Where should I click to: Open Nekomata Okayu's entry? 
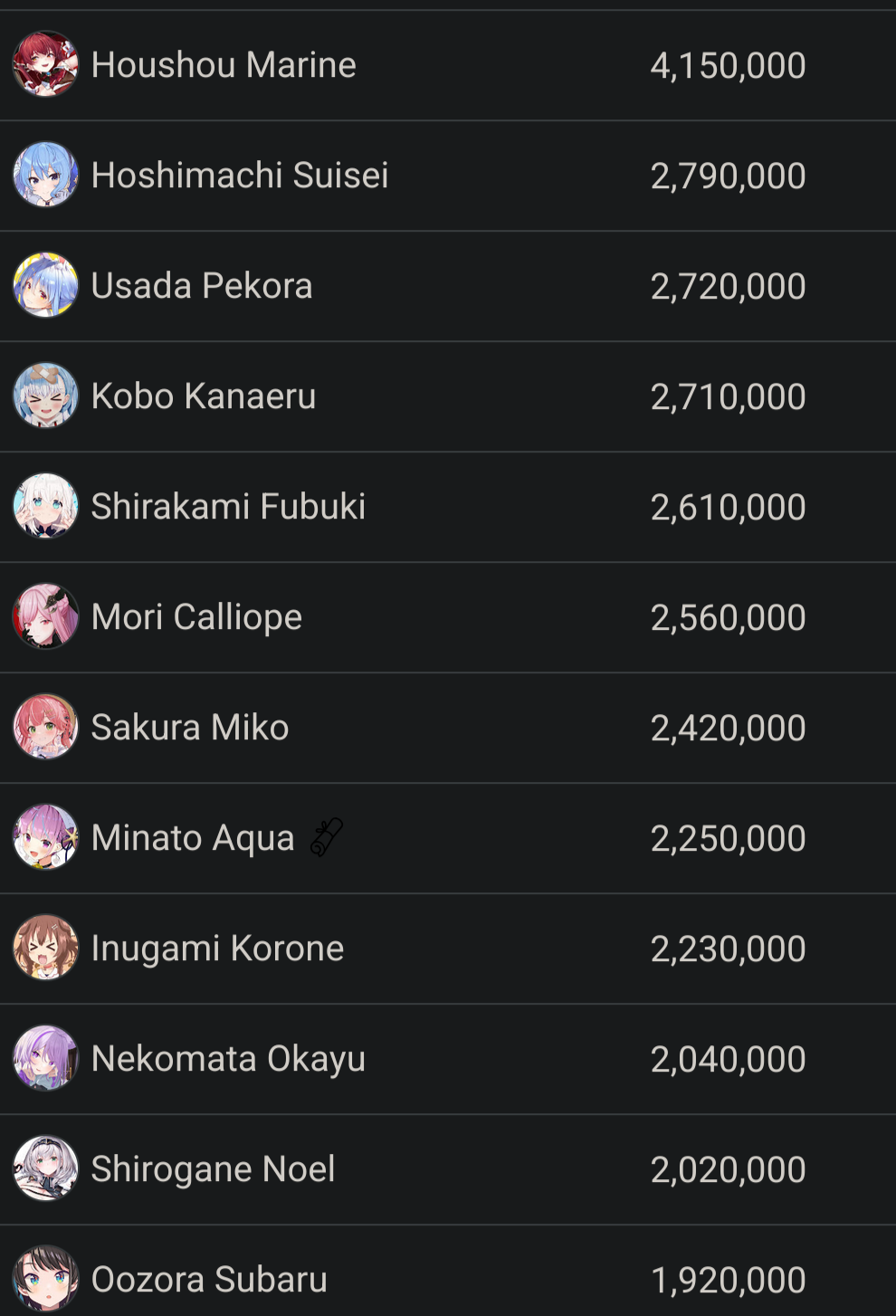[x=228, y=1059]
